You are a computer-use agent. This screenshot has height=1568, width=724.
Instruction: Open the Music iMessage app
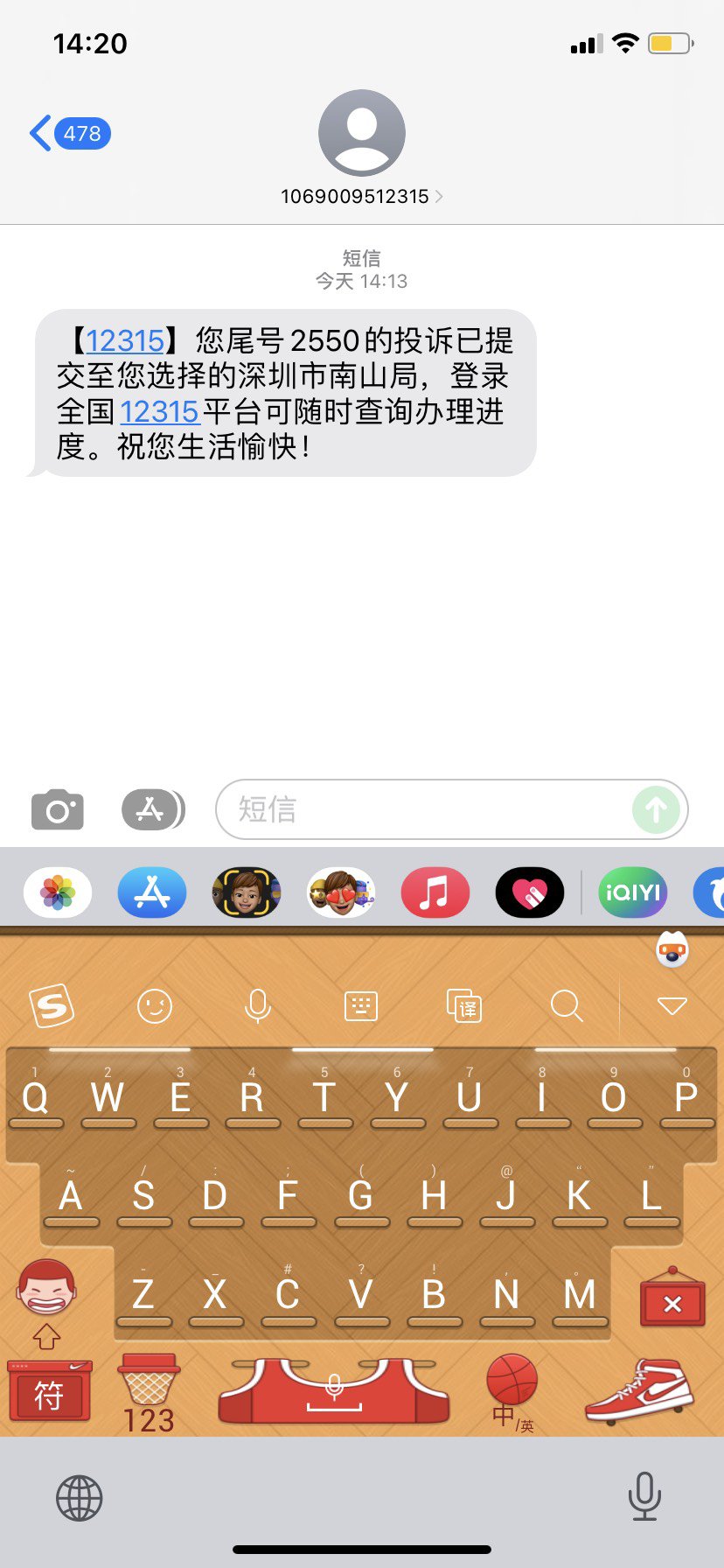coord(435,892)
